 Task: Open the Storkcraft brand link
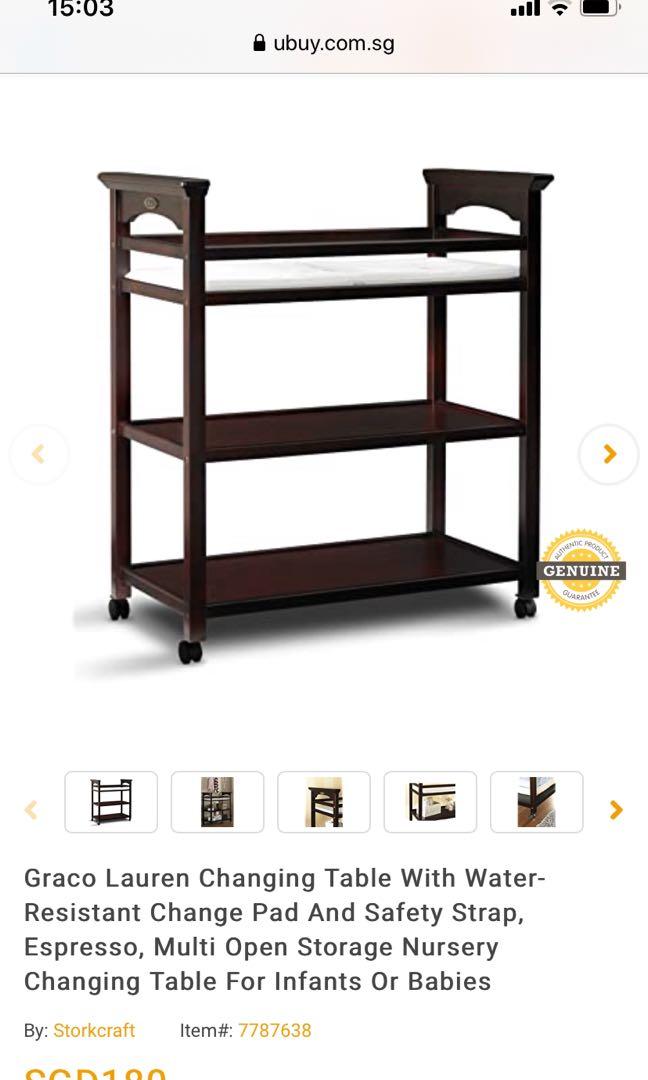94,1030
